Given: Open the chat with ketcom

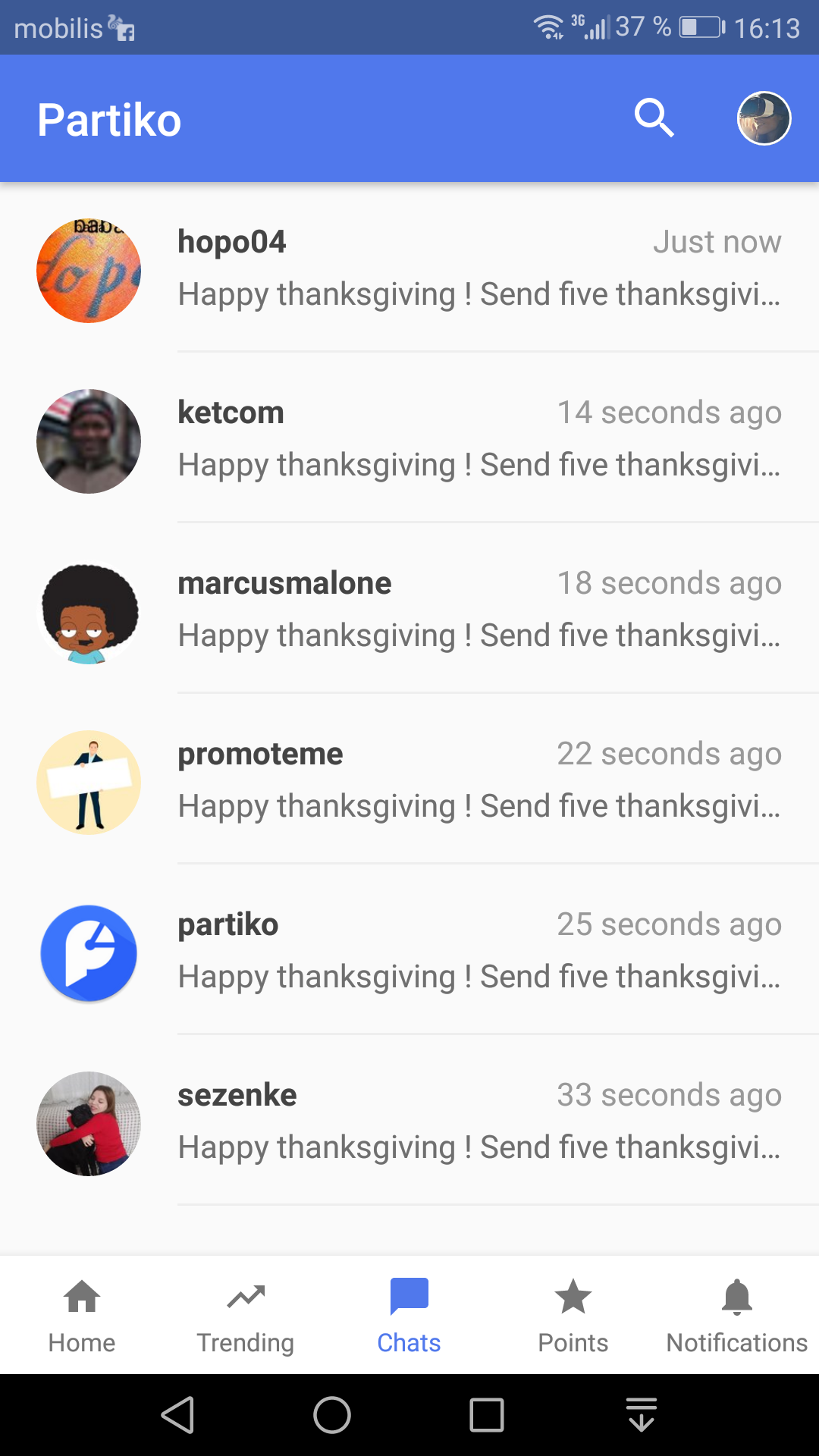Looking at the screenshot, I should click(x=478, y=439).
